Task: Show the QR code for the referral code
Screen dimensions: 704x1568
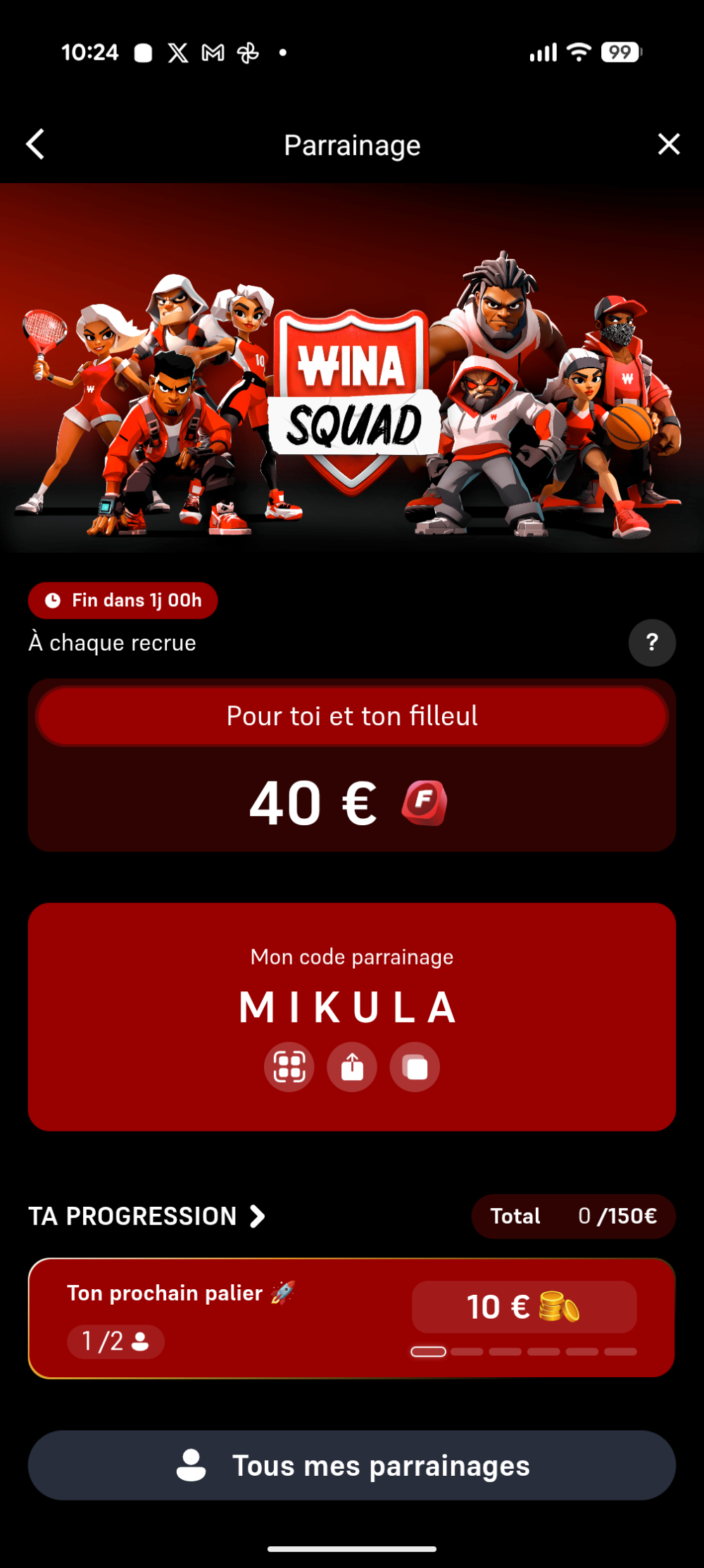Action: 289,1067
